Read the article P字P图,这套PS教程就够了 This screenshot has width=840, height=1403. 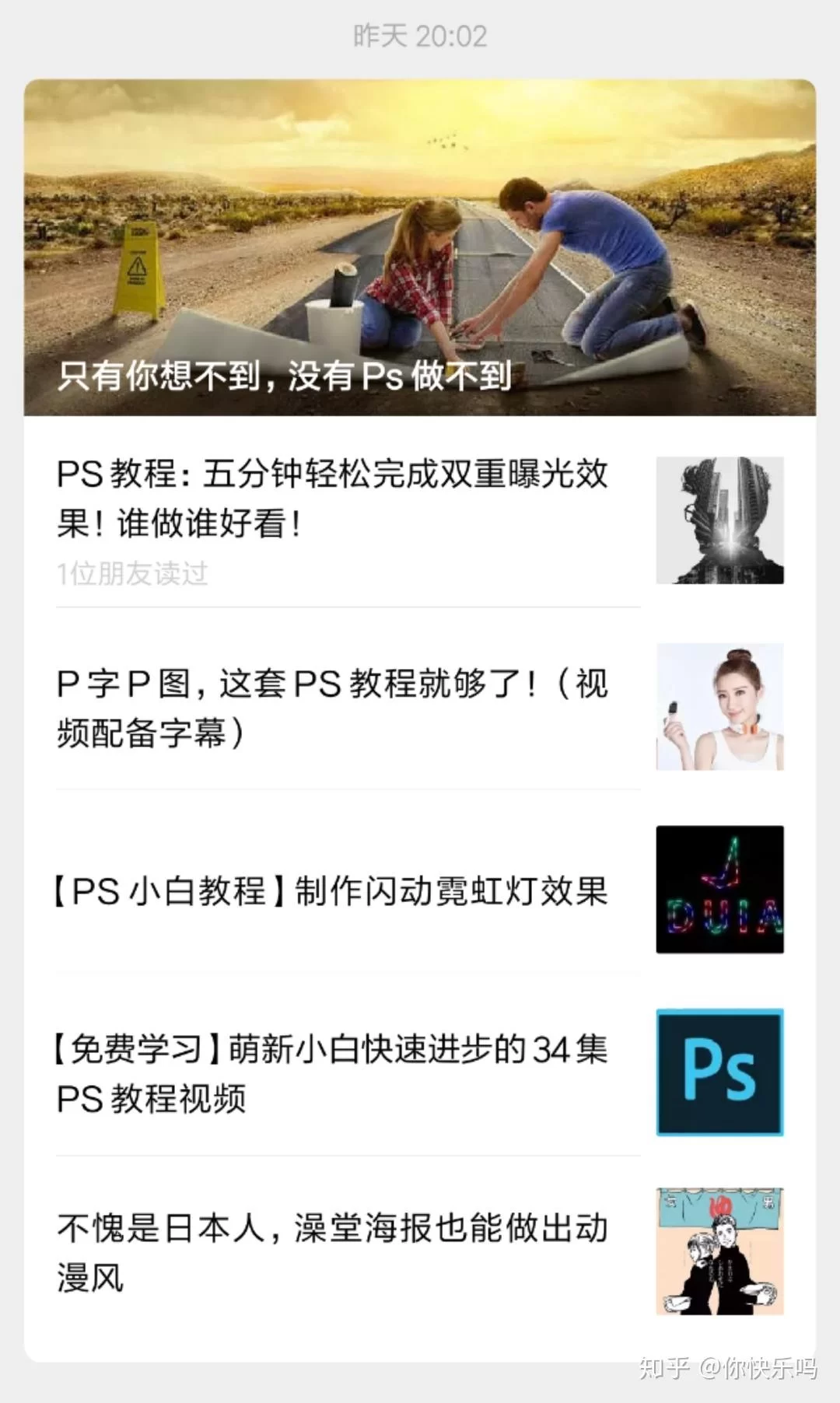pyautogui.click(x=332, y=708)
